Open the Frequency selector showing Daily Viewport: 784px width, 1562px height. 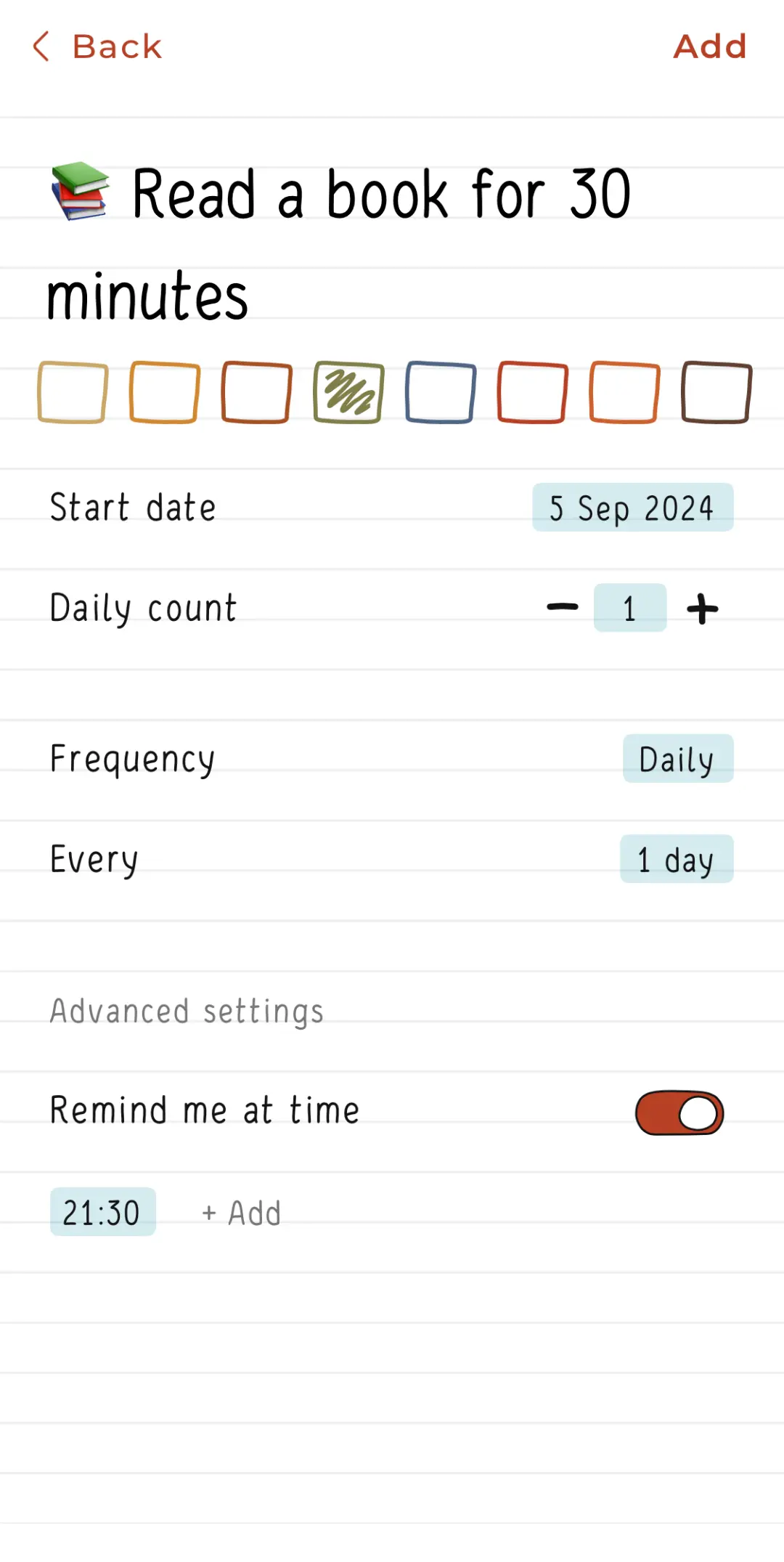677,758
